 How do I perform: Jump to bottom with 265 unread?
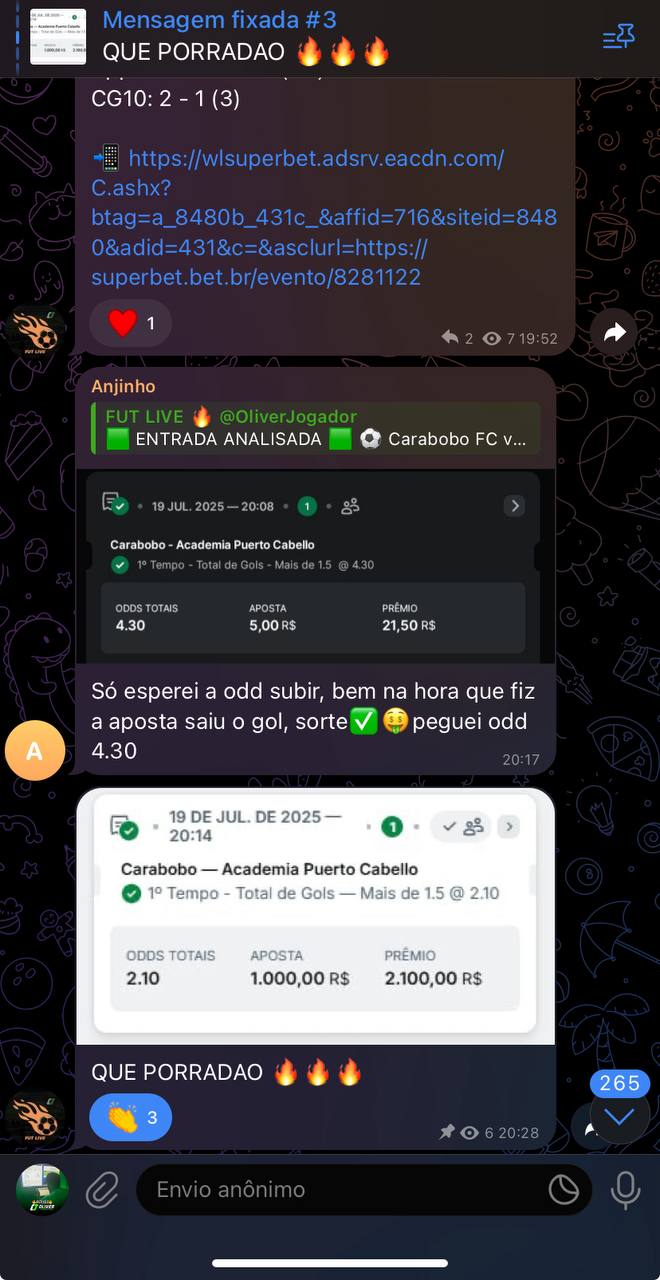619,1116
